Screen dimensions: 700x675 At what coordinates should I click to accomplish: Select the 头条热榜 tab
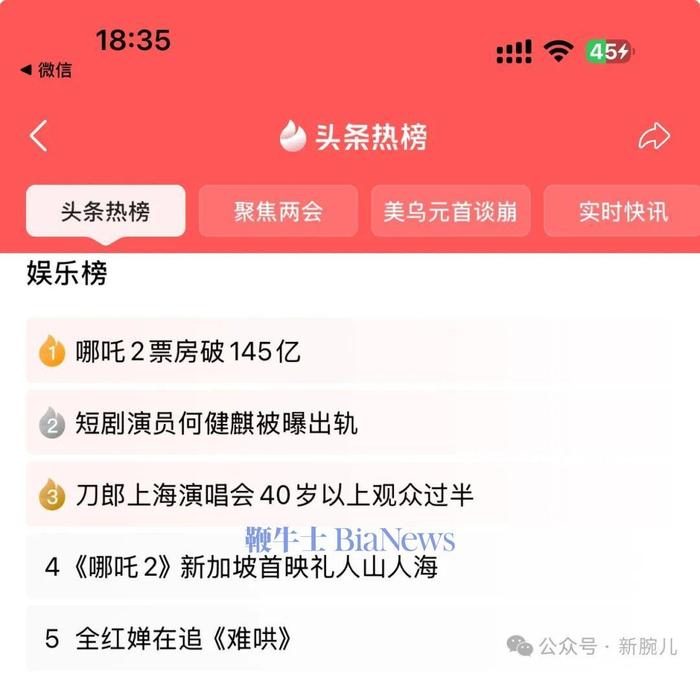click(106, 211)
